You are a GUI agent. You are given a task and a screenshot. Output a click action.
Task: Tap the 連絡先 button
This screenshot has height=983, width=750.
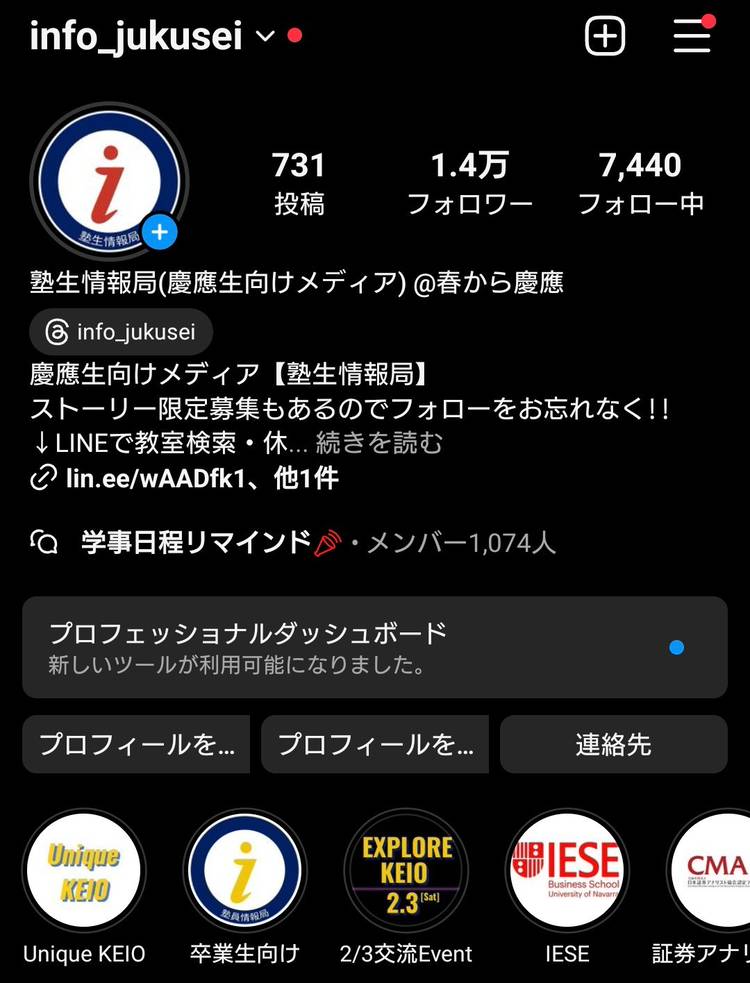[613, 744]
